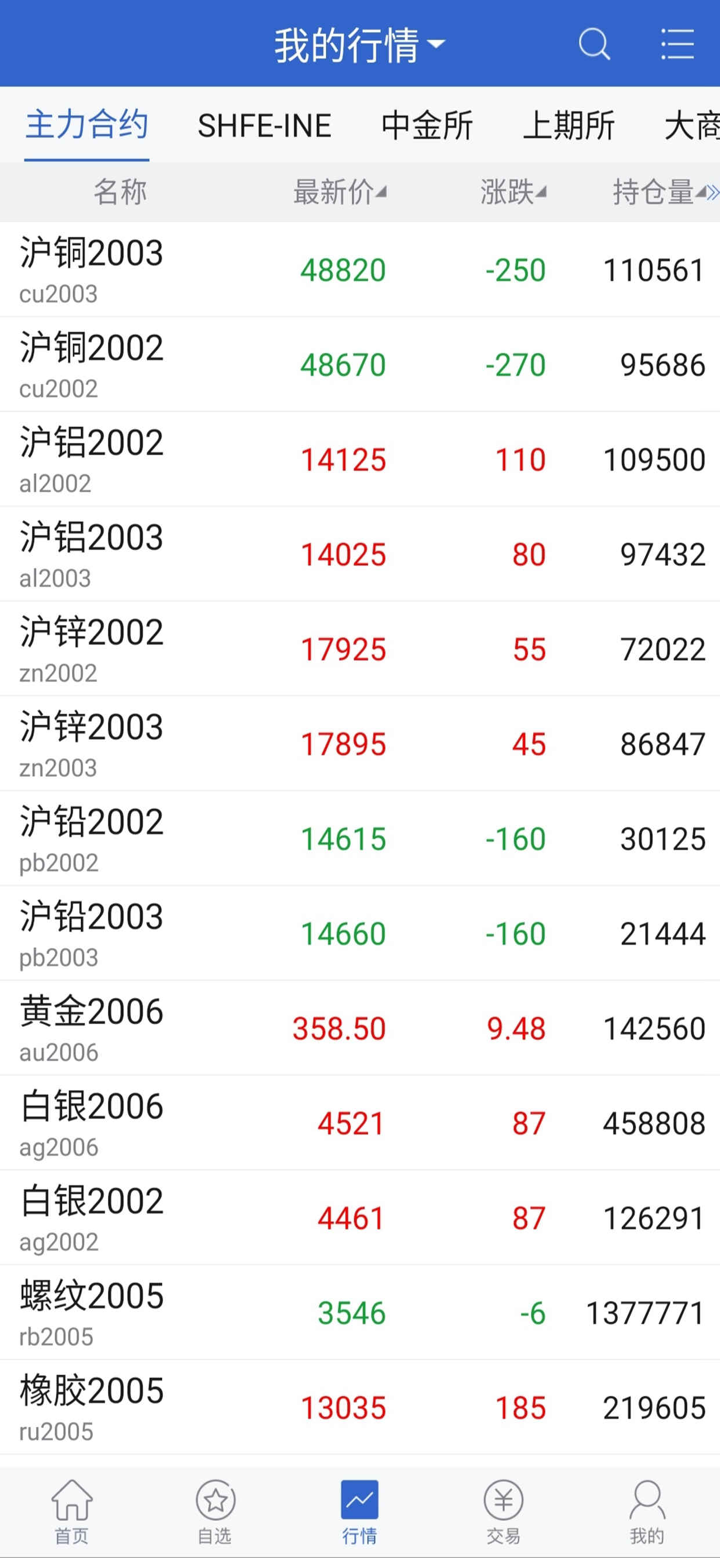Switch to the 上期所 tab
Viewport: 720px width, 1558px height.
click(568, 126)
